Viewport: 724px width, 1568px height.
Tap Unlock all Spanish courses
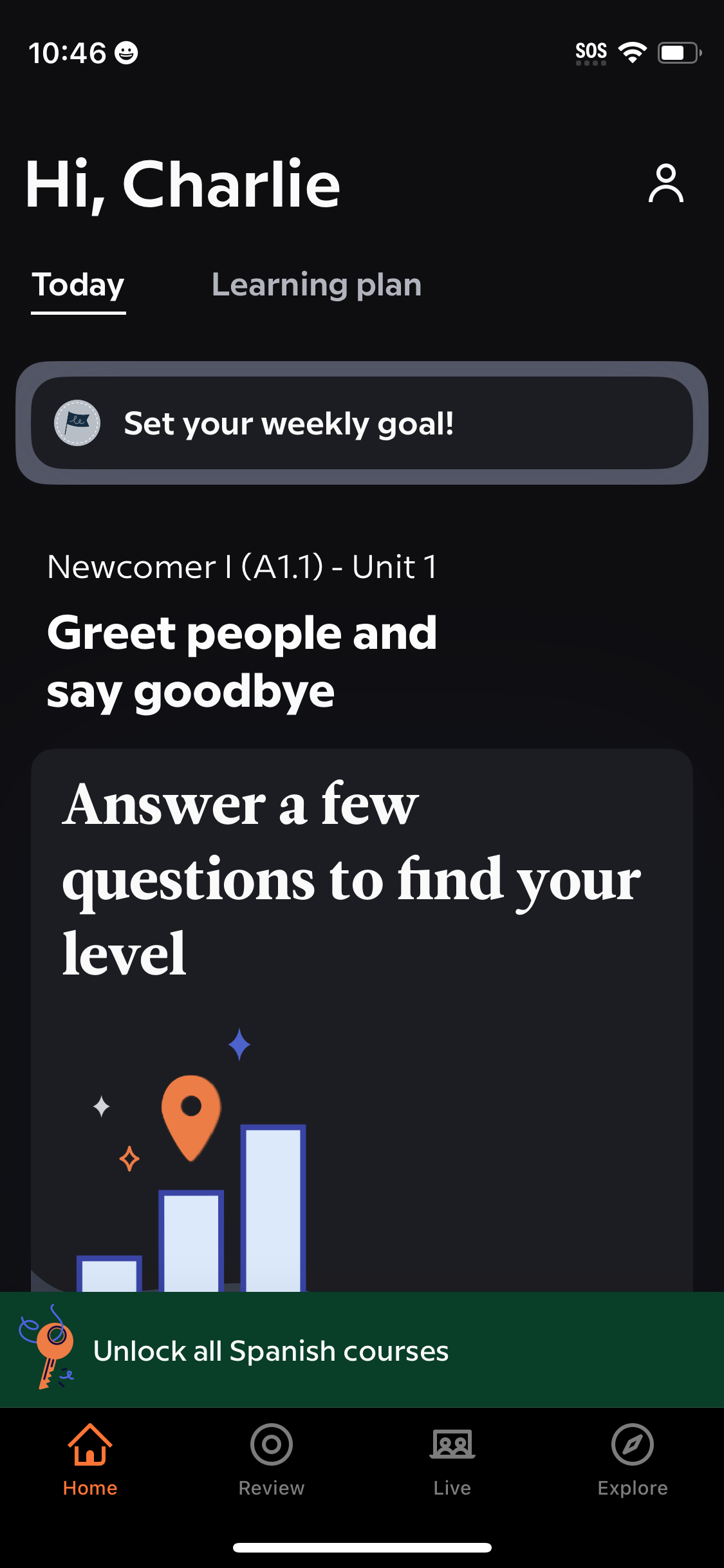(272, 1352)
